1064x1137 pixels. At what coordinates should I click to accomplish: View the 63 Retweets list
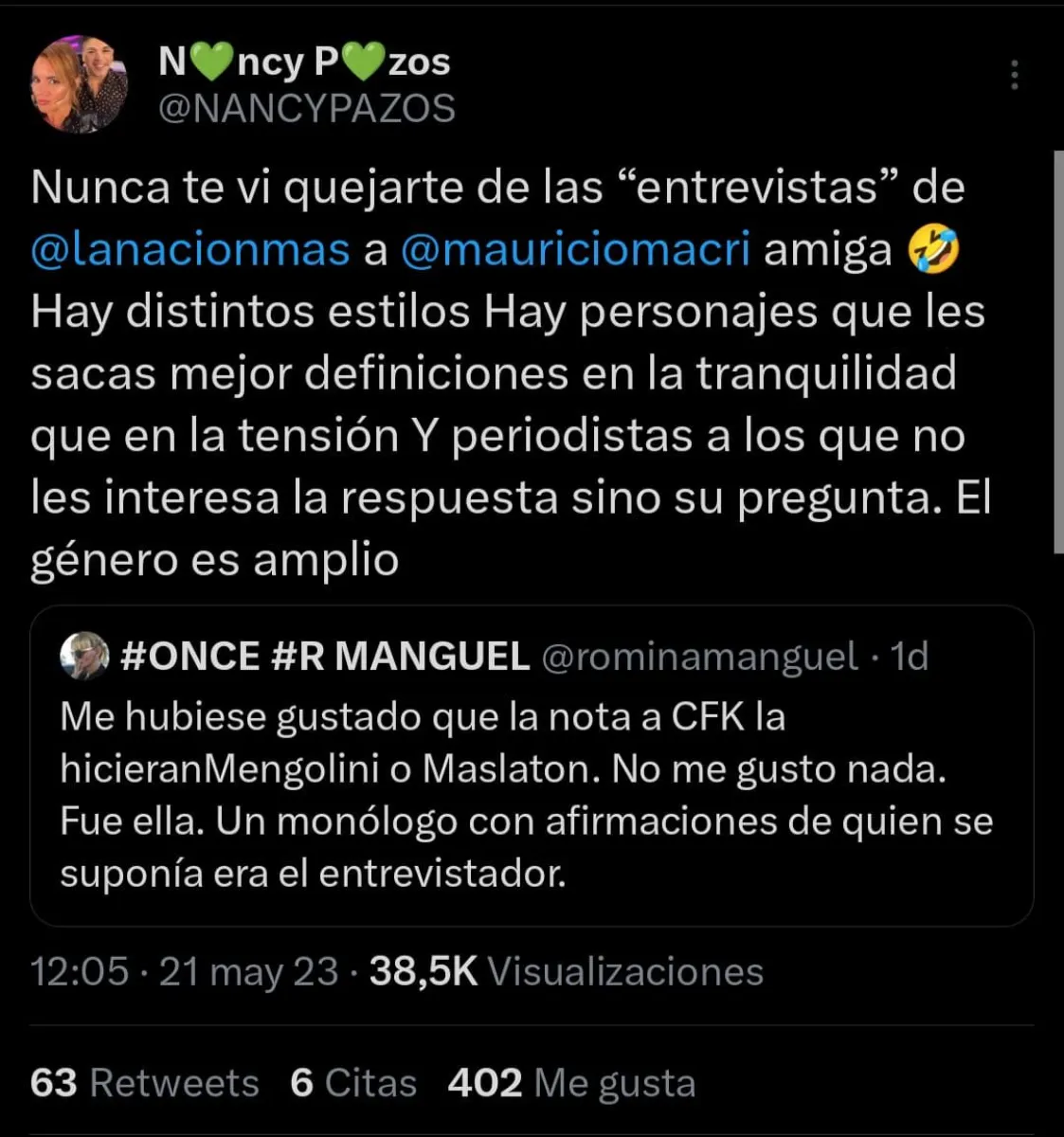(x=144, y=1083)
